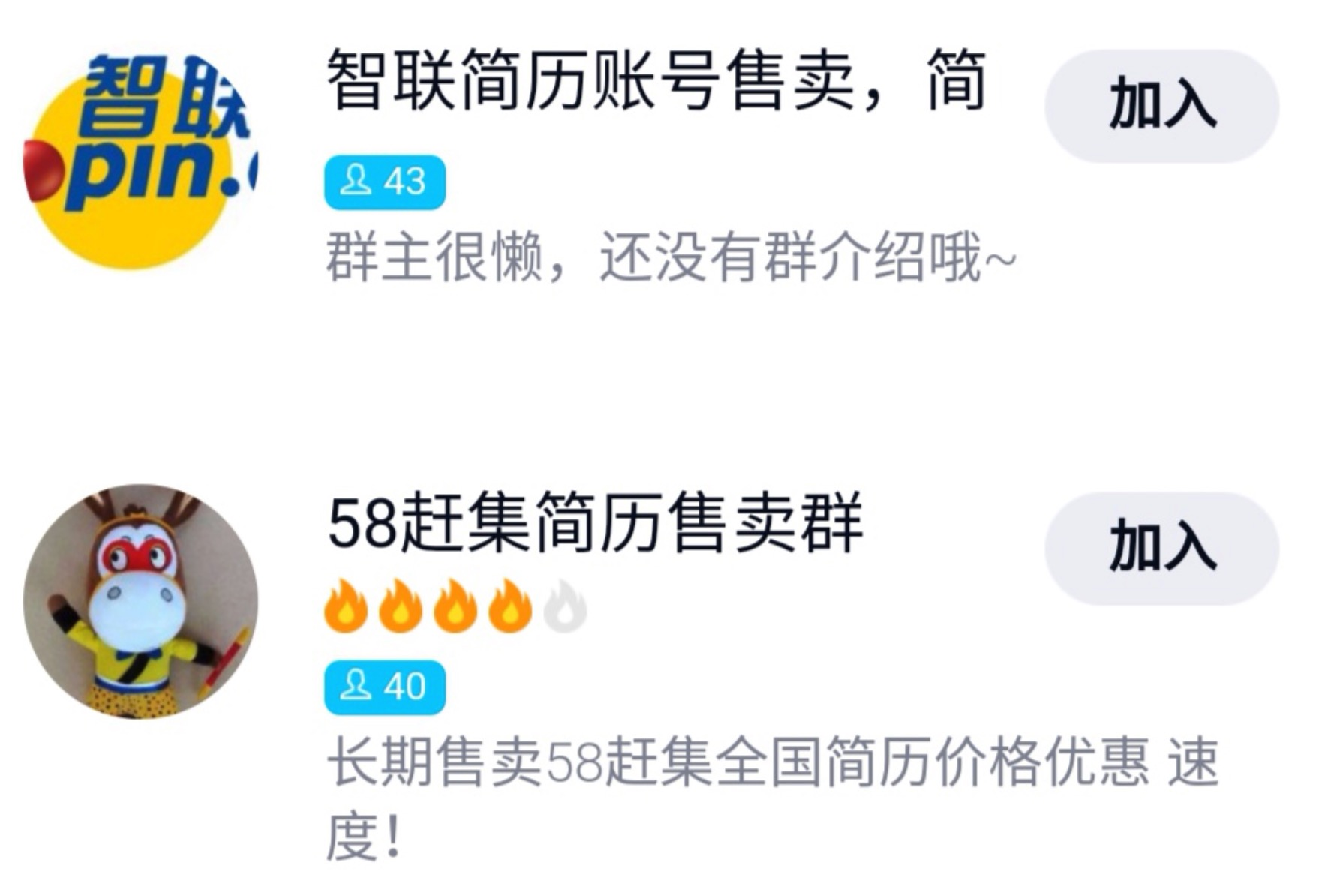The image size is (1319, 896).
Task: Join the 58赶集简历售卖群 group
Action: pos(1161,549)
